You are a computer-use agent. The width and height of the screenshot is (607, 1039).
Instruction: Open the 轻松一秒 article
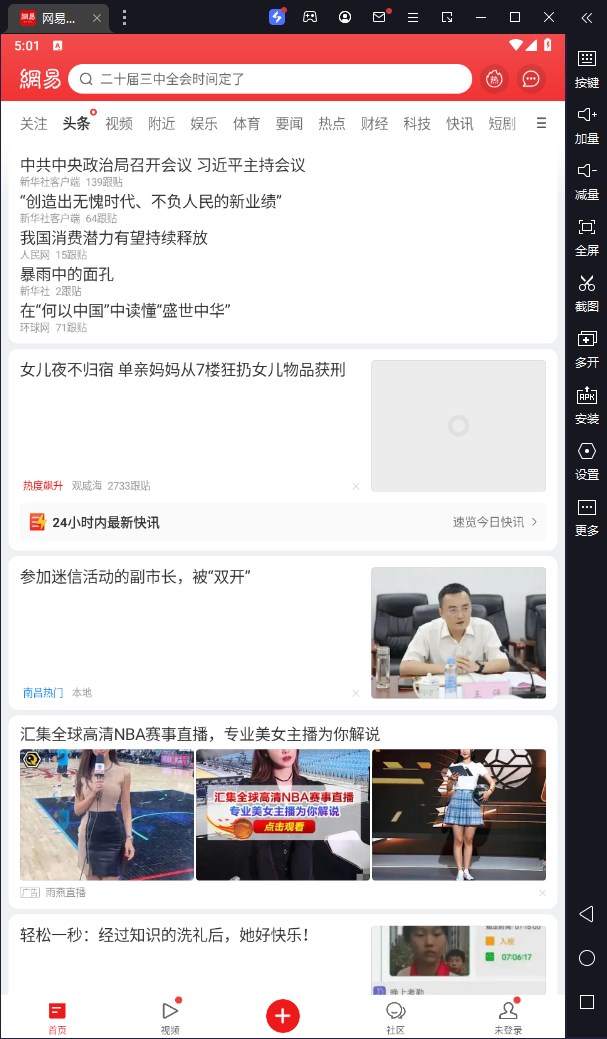(165, 935)
